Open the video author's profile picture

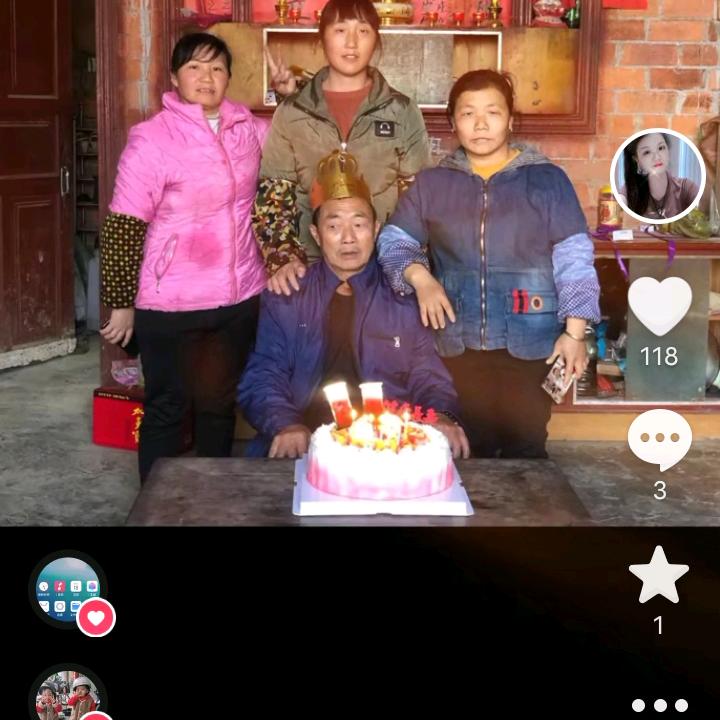point(658,177)
